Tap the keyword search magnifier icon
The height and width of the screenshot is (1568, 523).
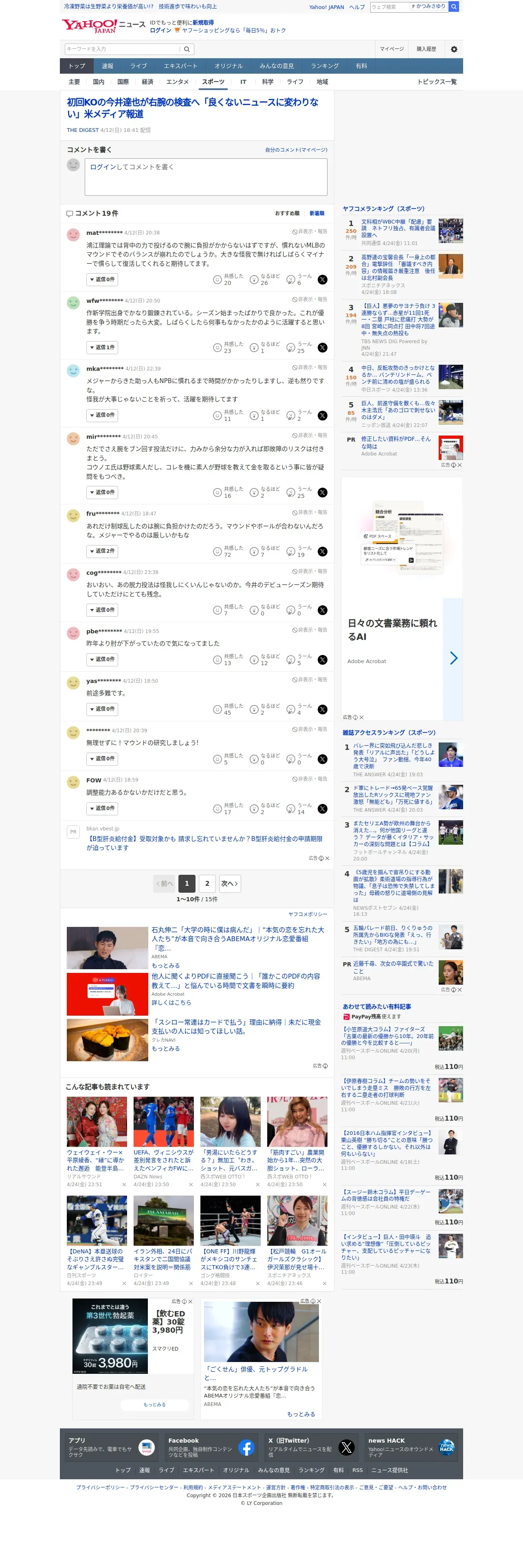point(187,49)
